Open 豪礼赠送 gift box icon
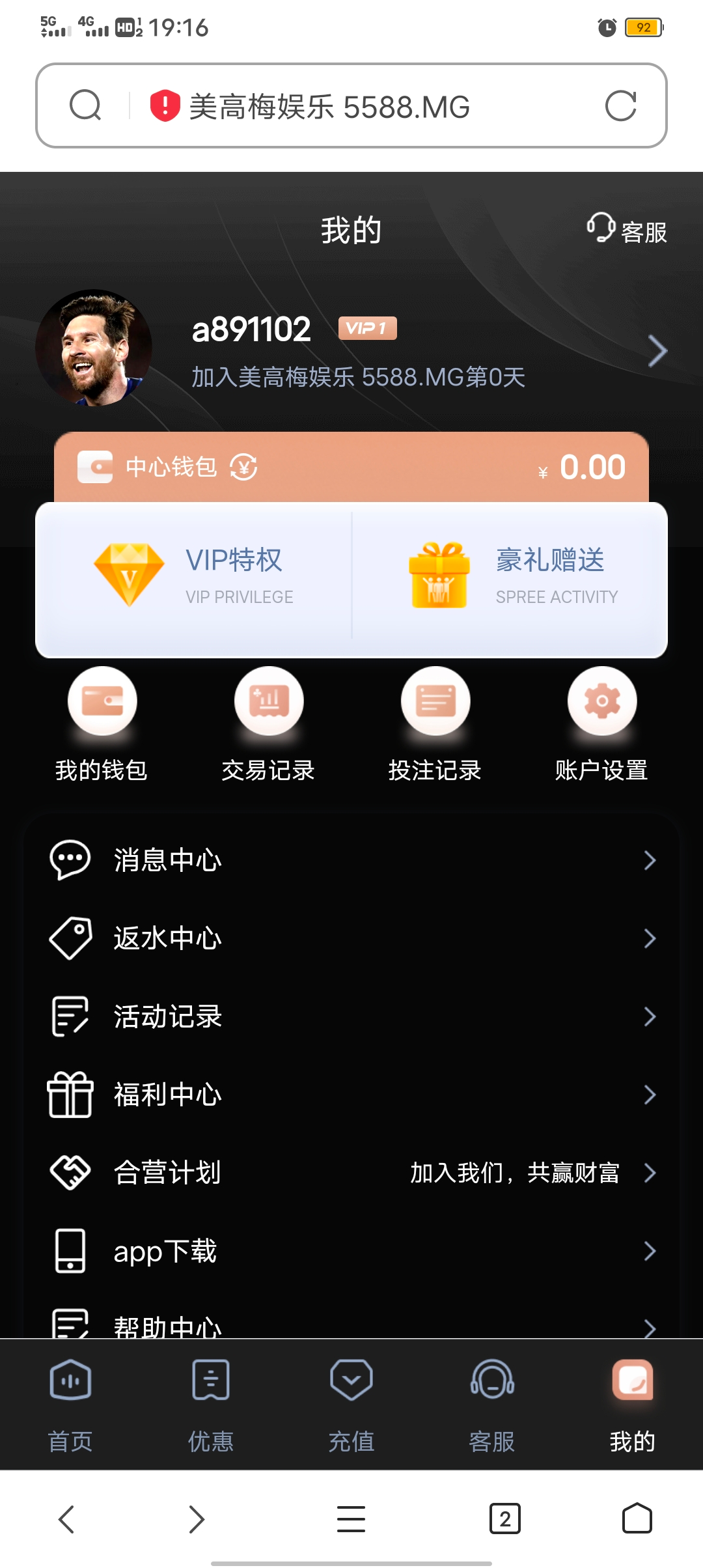The height and width of the screenshot is (1568, 703). coord(439,573)
